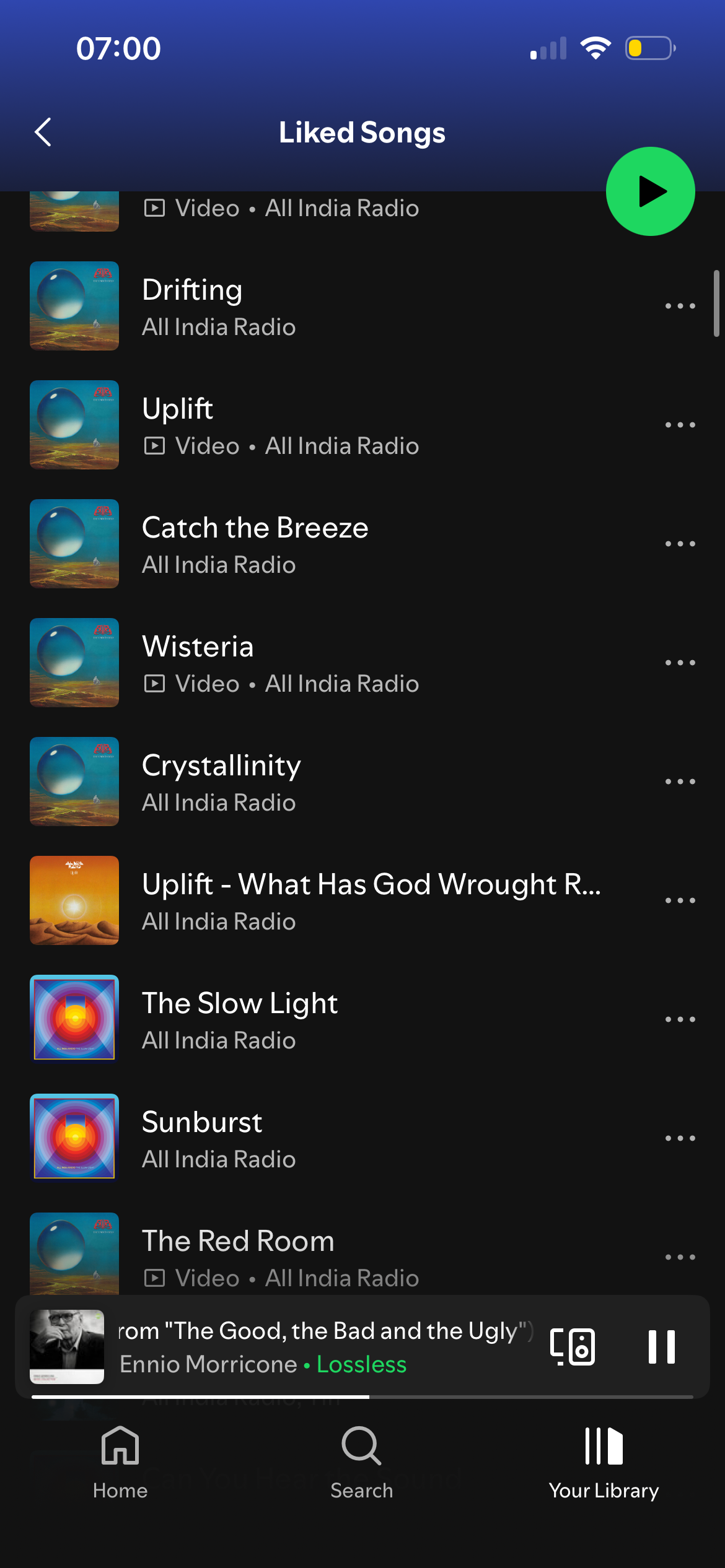Open more options for Crystallinity

(x=680, y=782)
